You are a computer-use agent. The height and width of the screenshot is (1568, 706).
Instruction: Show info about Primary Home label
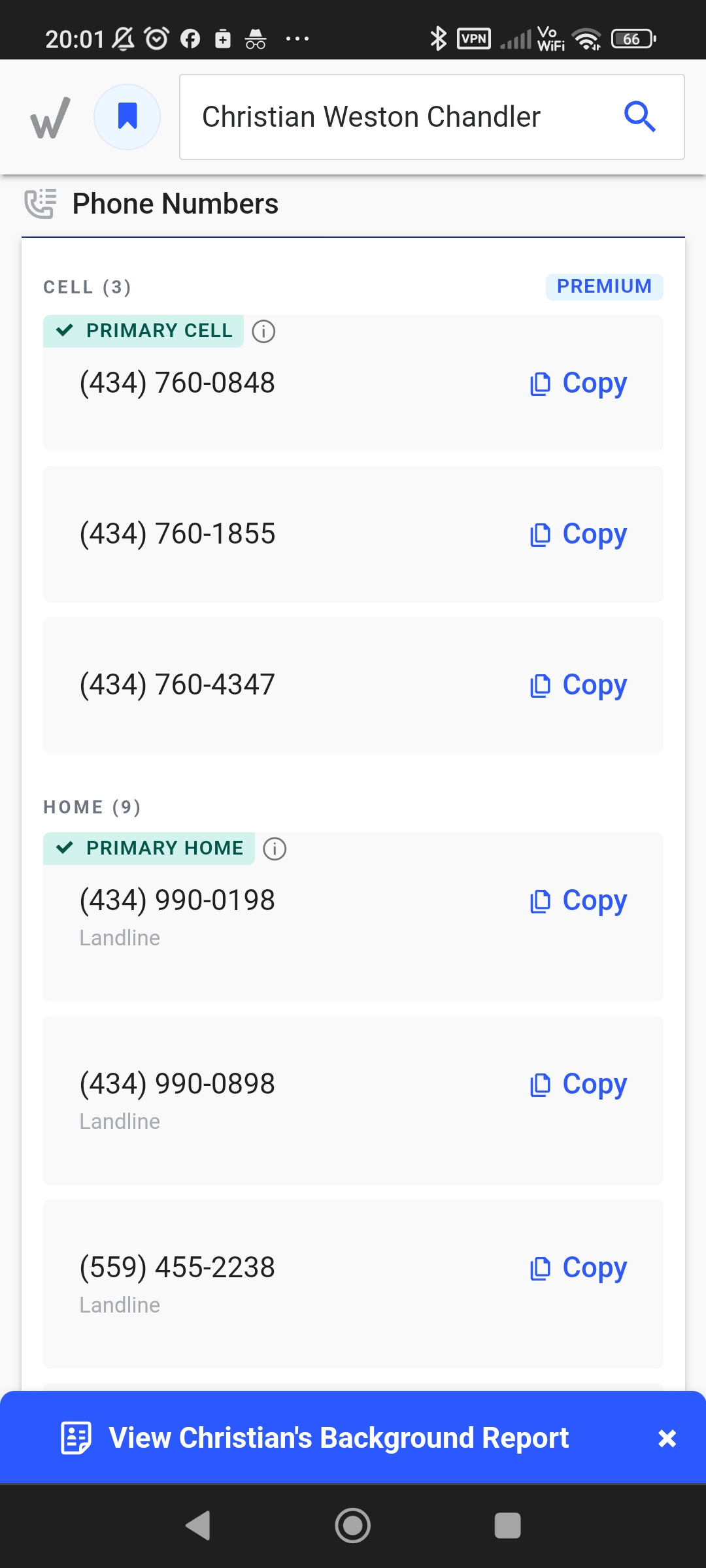[275, 849]
